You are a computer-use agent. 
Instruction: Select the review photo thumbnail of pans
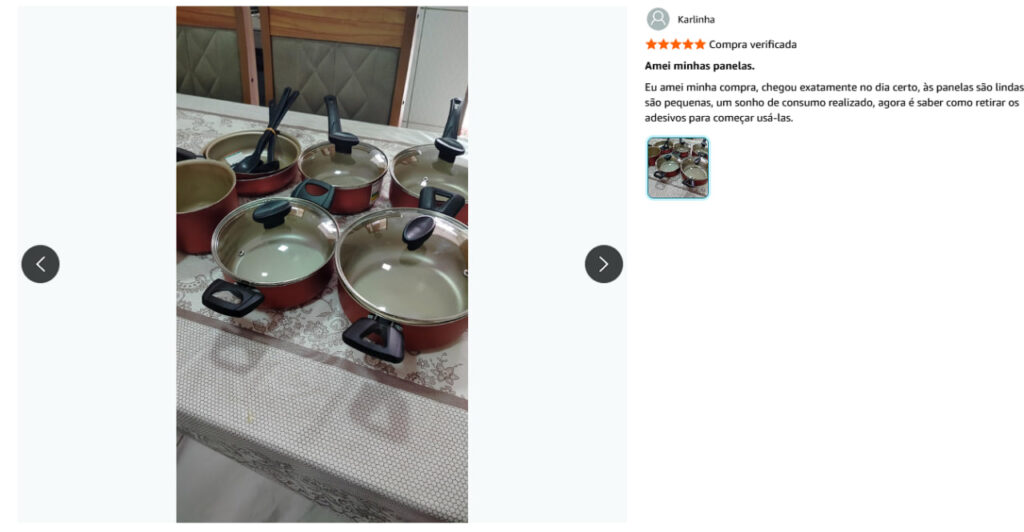point(677,168)
